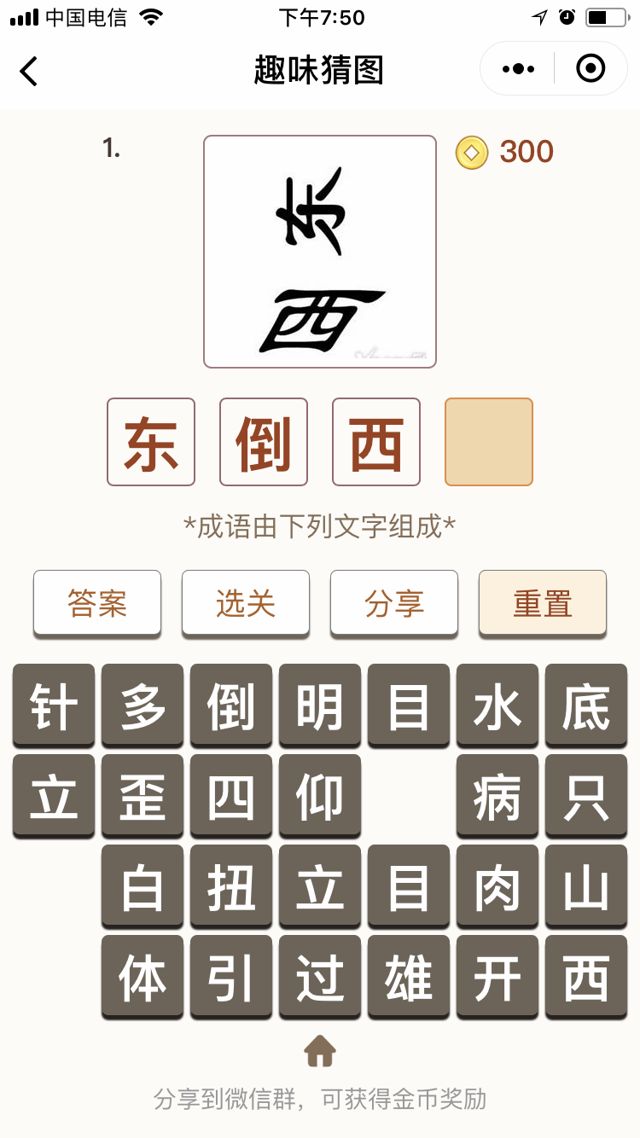
Task: Reveal the solution with 答案 button
Action: (x=97, y=603)
